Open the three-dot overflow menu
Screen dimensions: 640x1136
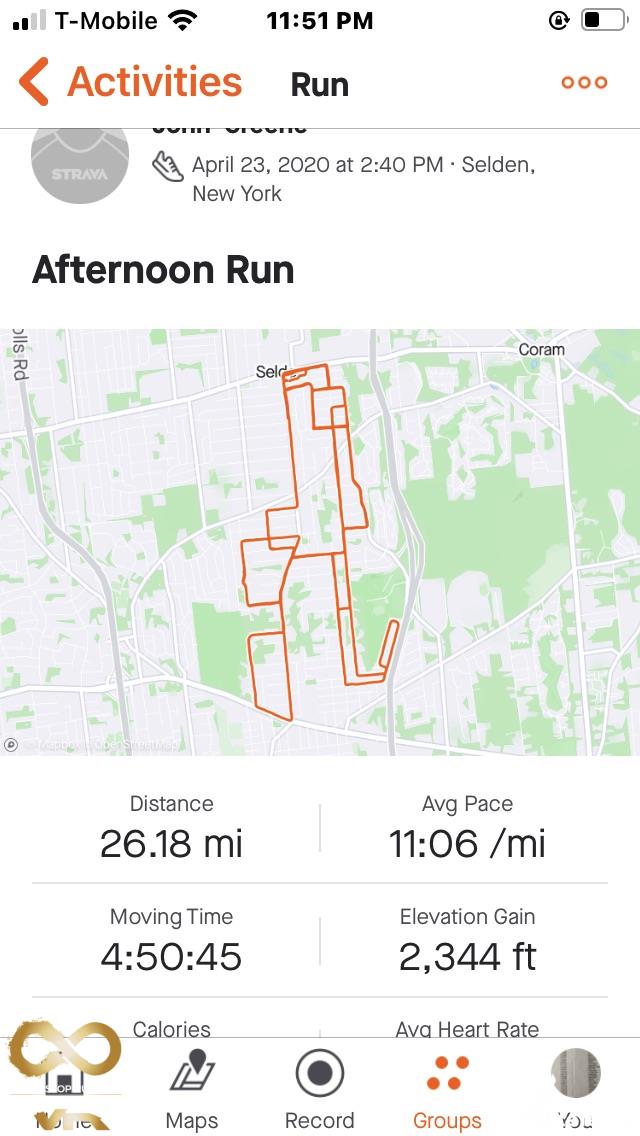584,83
